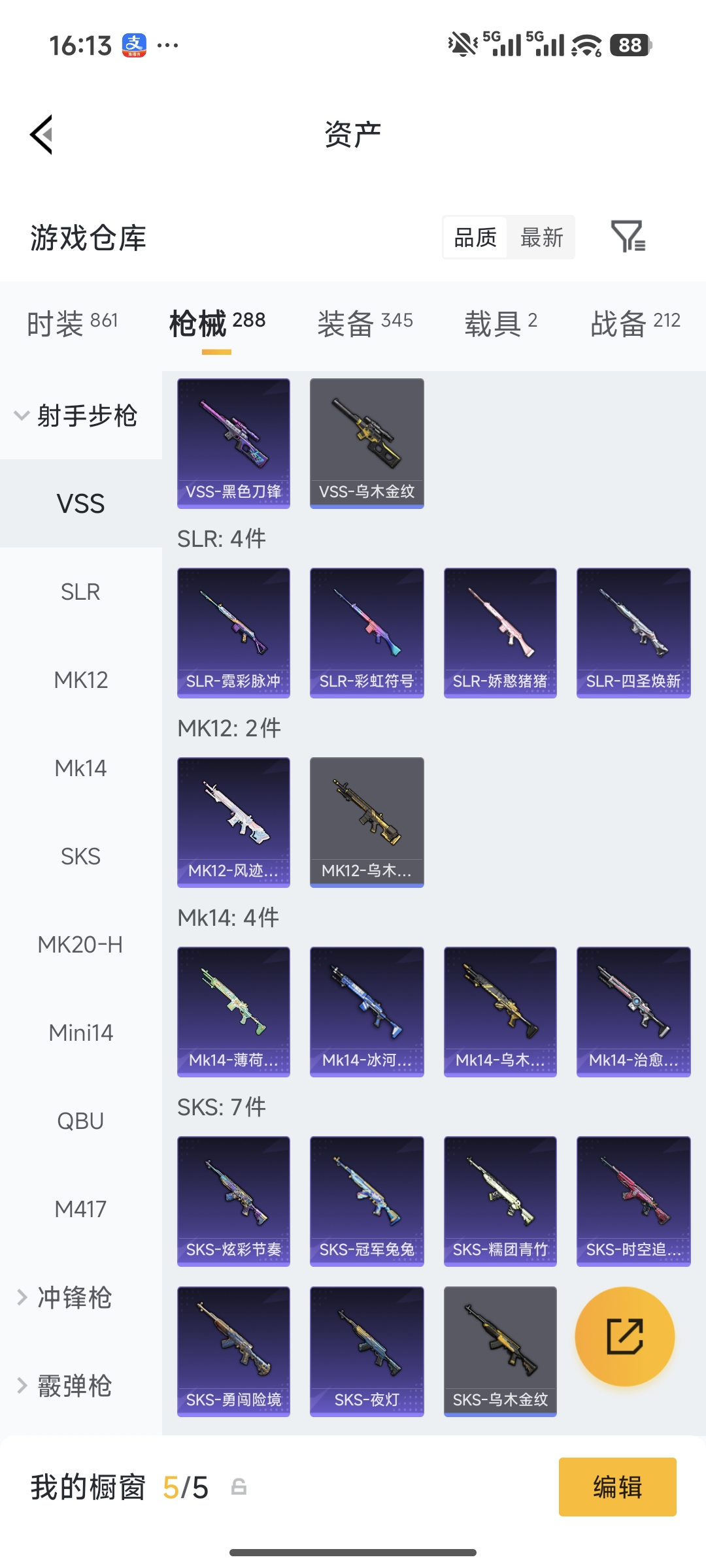Select SLR in the side list
Screen dimensions: 706x1568
(x=80, y=592)
